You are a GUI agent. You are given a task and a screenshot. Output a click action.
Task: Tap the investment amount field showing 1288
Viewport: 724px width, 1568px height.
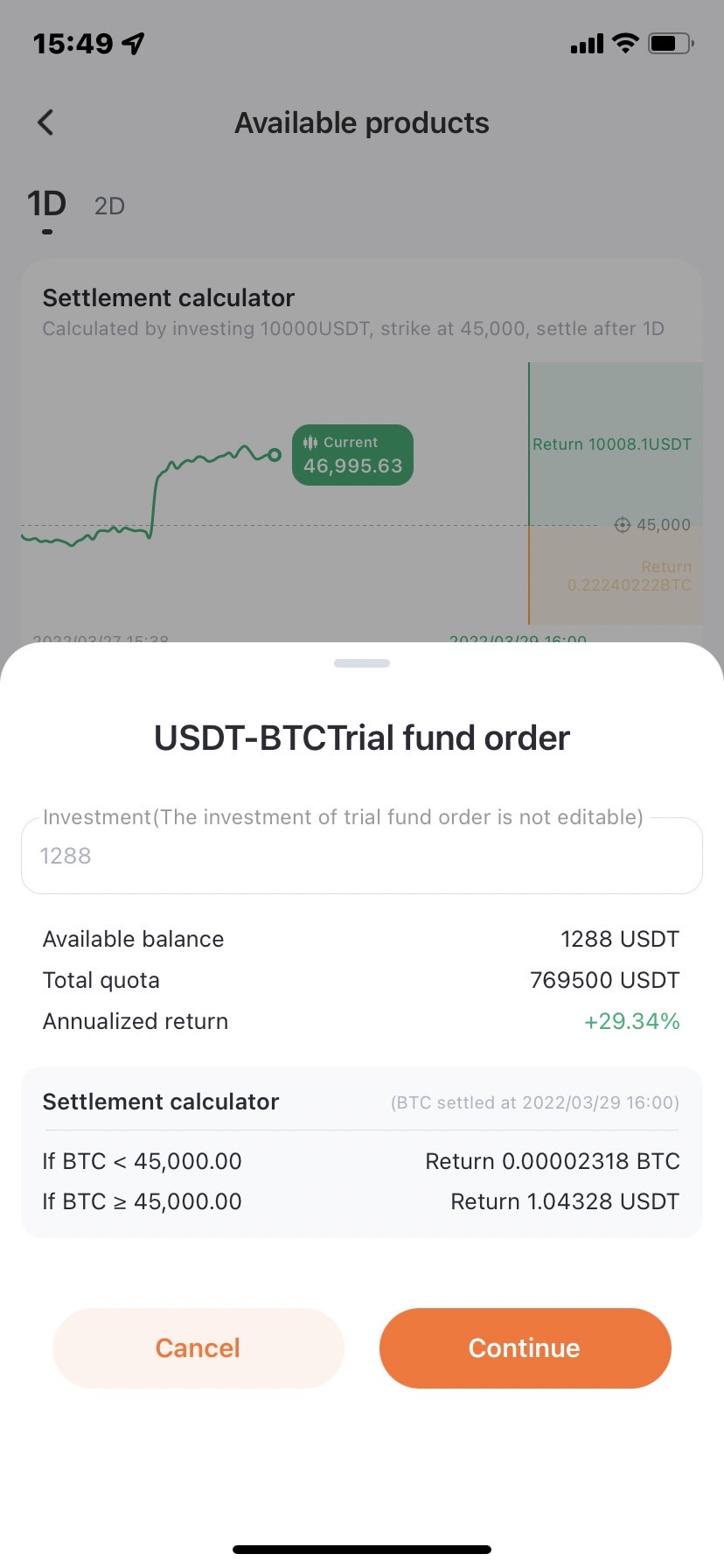[361, 856]
